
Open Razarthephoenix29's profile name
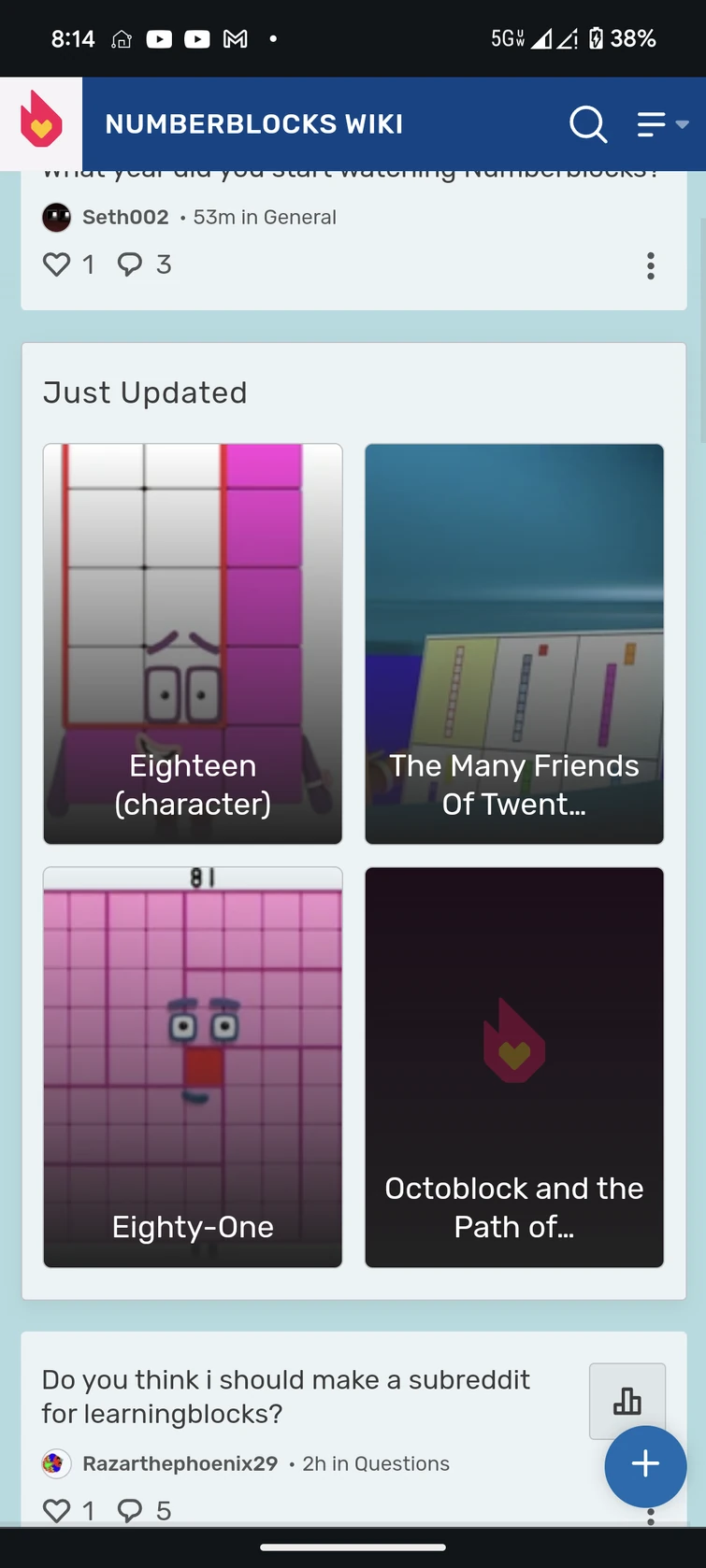(x=180, y=1463)
